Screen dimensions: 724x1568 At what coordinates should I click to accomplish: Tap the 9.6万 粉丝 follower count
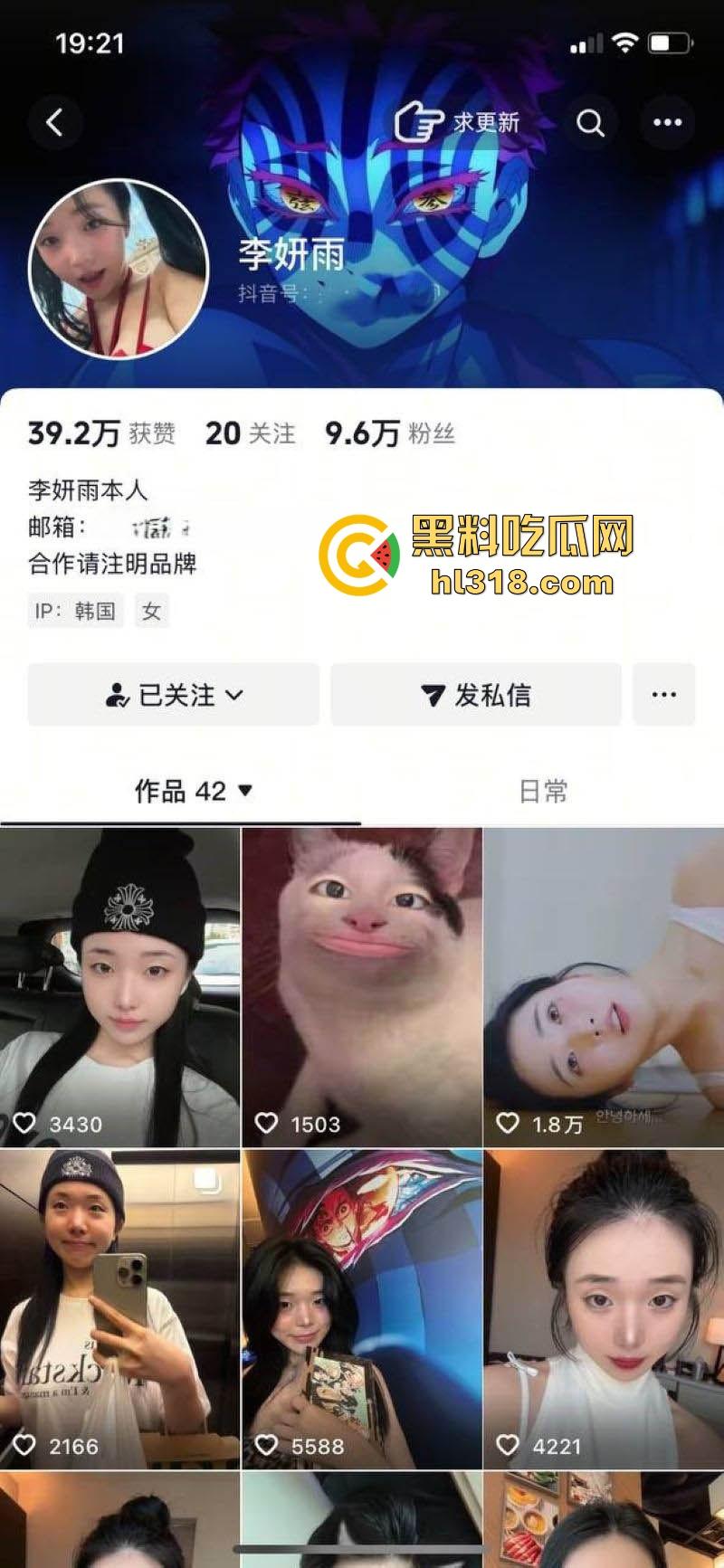click(389, 434)
